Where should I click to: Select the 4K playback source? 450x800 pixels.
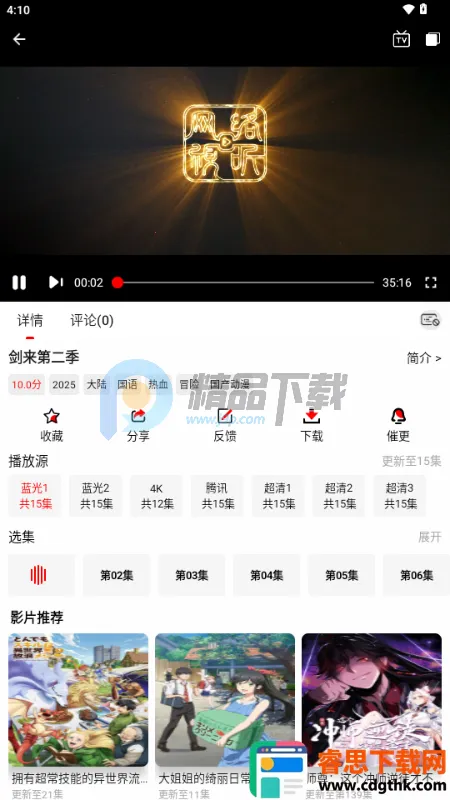point(157,496)
